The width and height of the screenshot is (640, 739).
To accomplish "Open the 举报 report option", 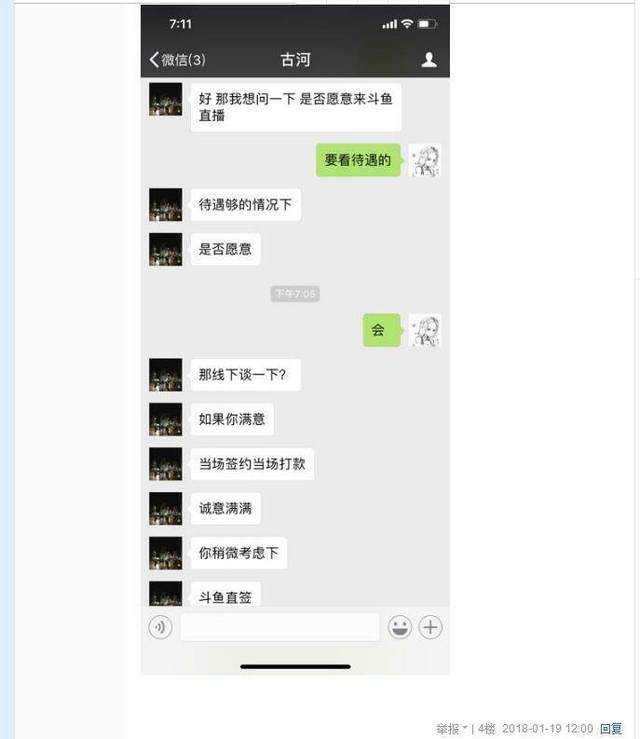I will point(449,729).
